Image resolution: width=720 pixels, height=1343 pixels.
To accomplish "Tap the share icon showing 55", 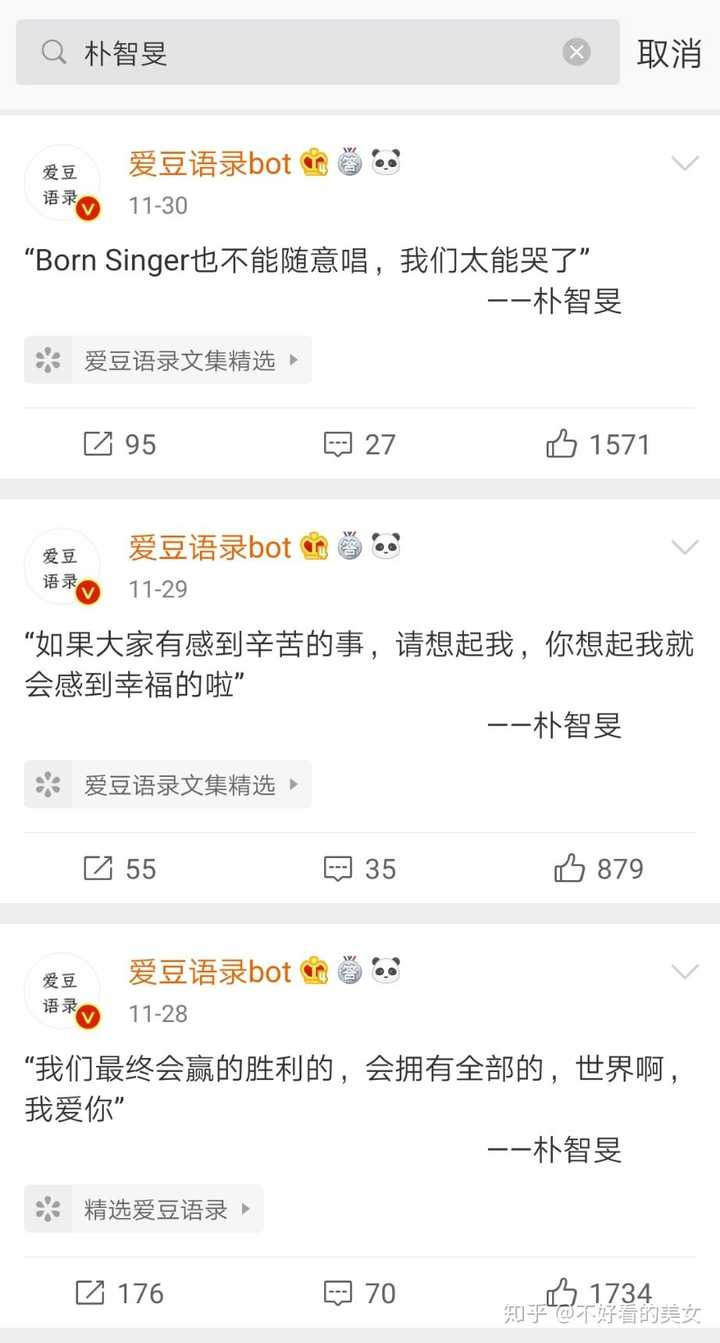I will point(100,869).
